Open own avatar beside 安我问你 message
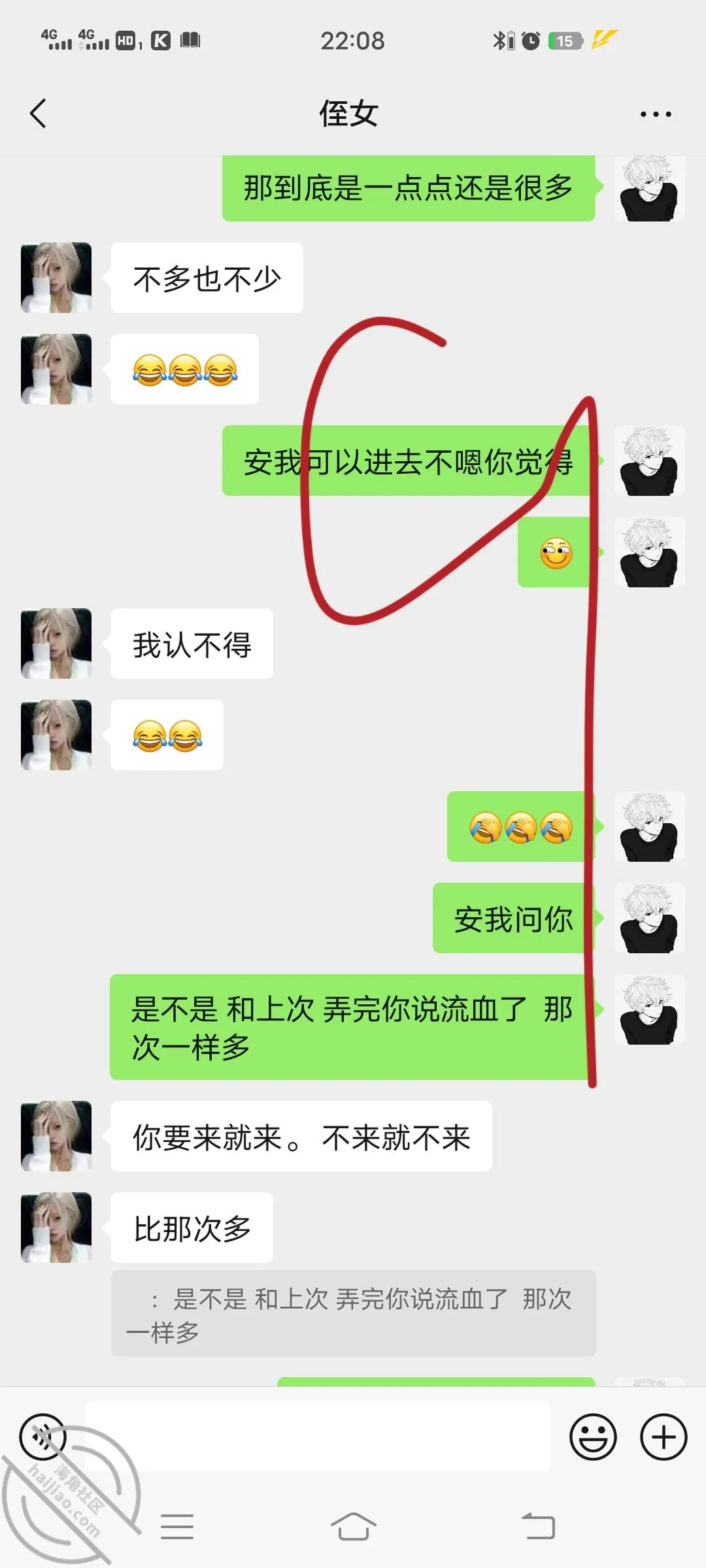 tap(650, 918)
